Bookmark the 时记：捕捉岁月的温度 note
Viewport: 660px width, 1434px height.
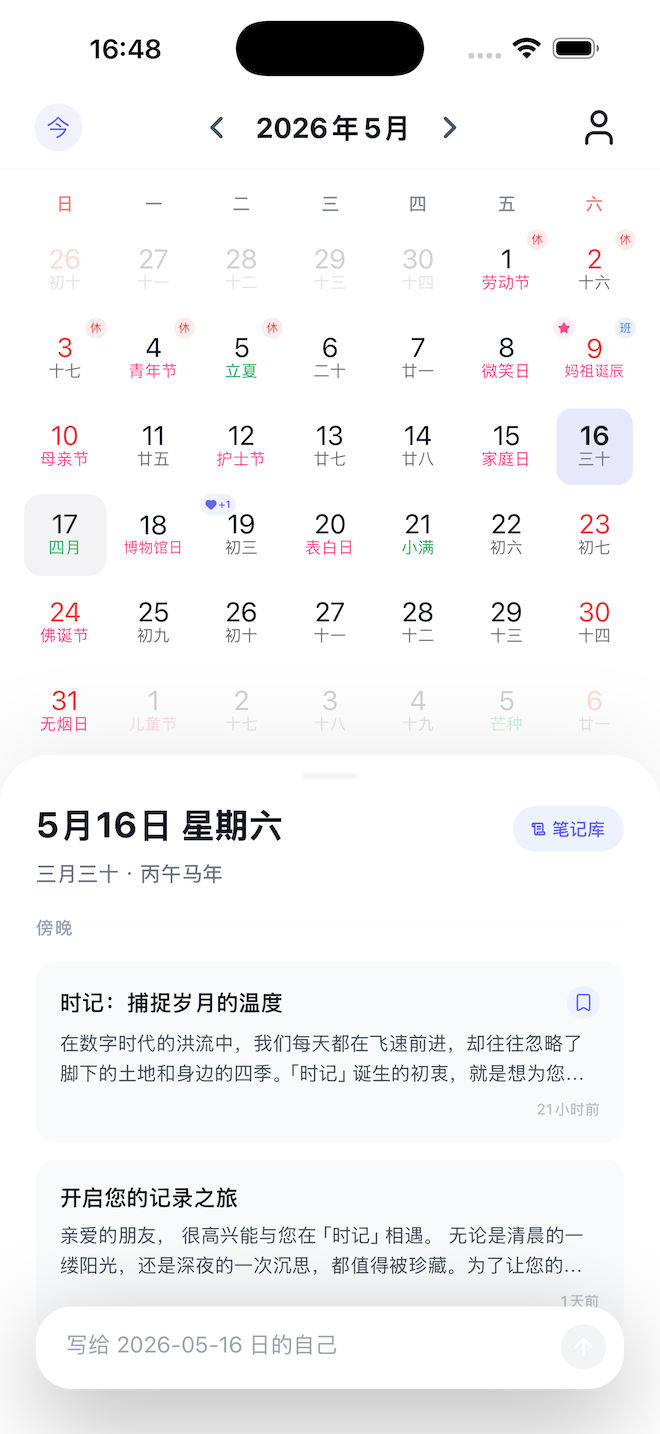click(x=583, y=1002)
